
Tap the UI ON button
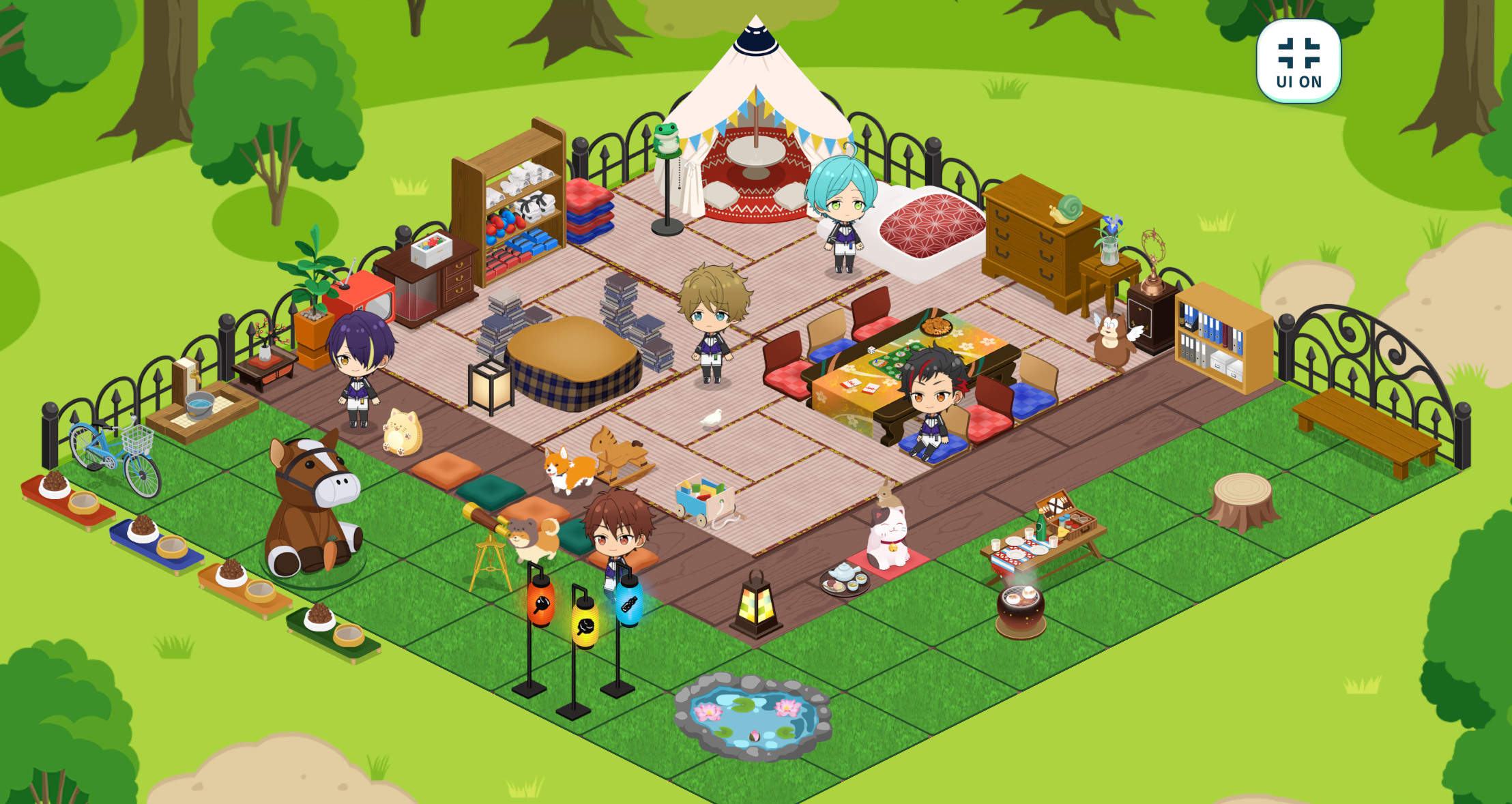click(x=1298, y=61)
